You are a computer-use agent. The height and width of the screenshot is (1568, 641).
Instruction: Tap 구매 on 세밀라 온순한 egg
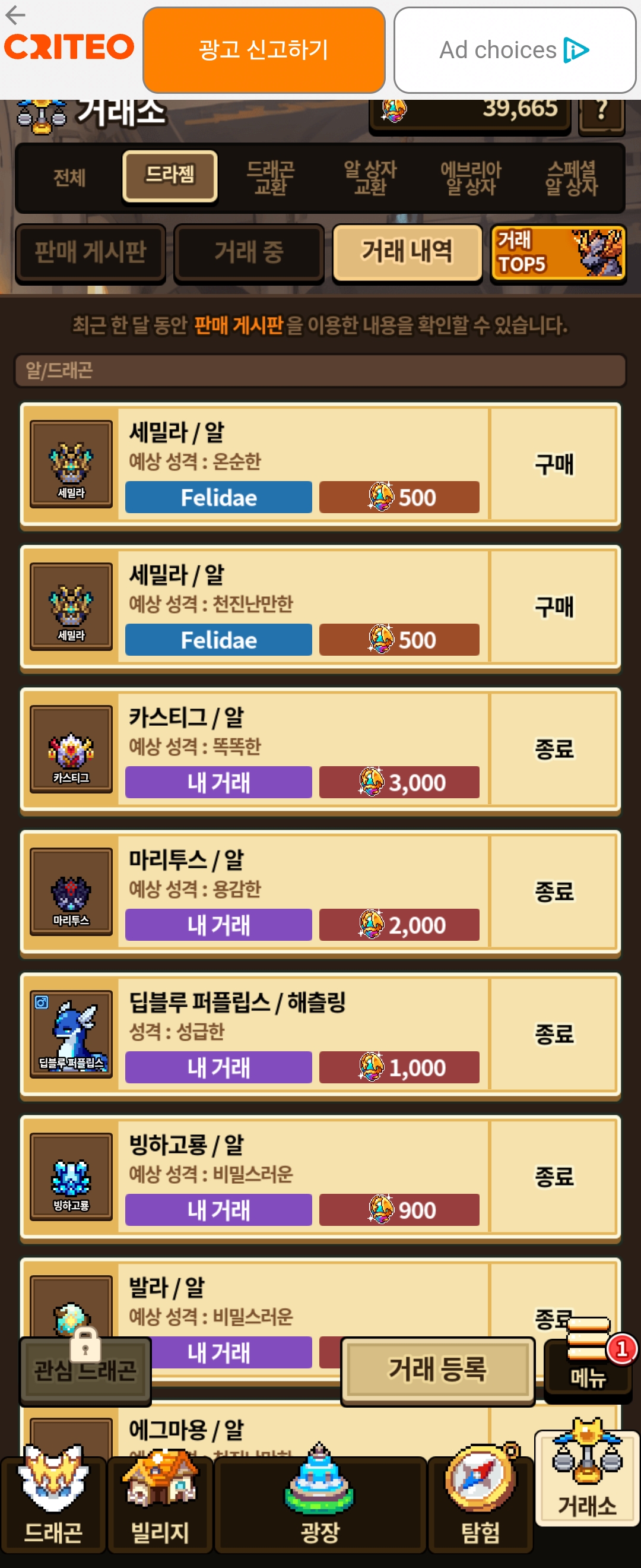(554, 464)
